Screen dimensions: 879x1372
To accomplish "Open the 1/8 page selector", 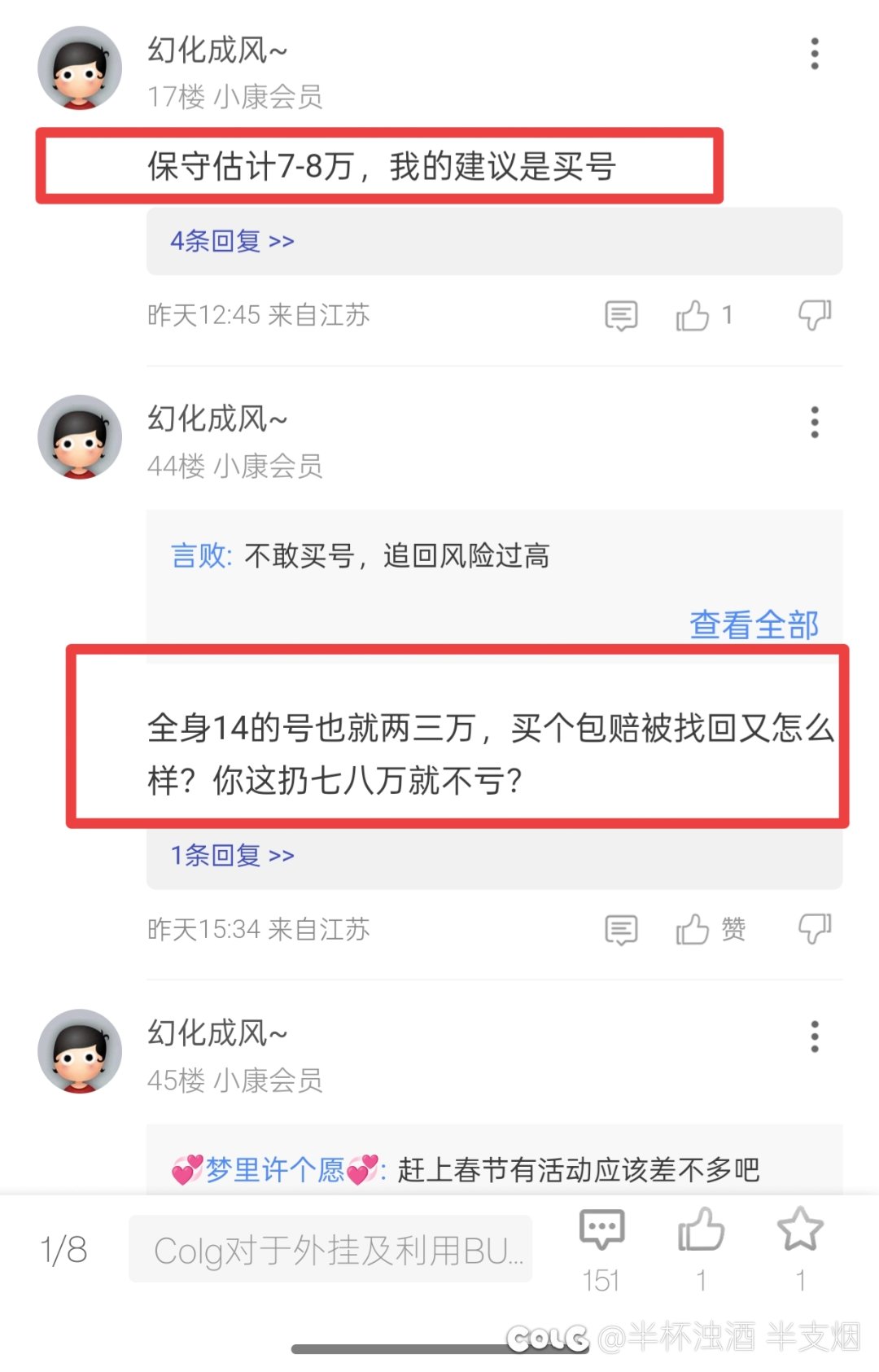I will pos(63,1249).
